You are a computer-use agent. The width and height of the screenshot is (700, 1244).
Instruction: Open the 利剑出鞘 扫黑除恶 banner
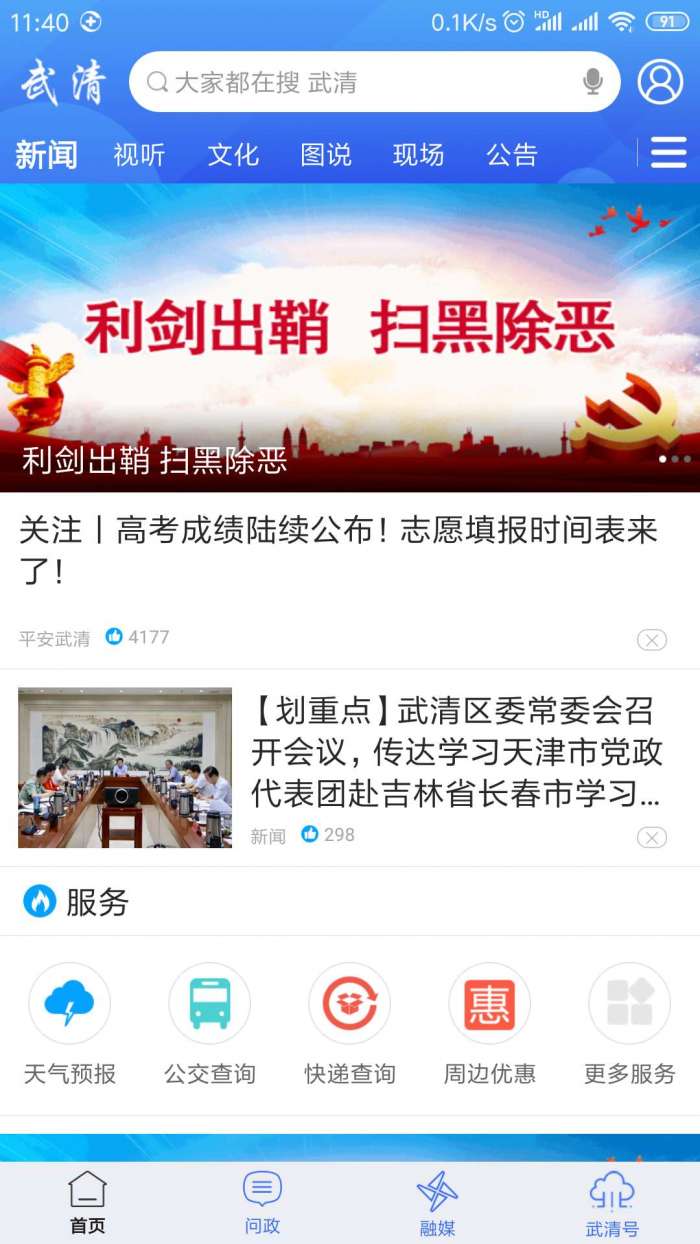(350, 336)
